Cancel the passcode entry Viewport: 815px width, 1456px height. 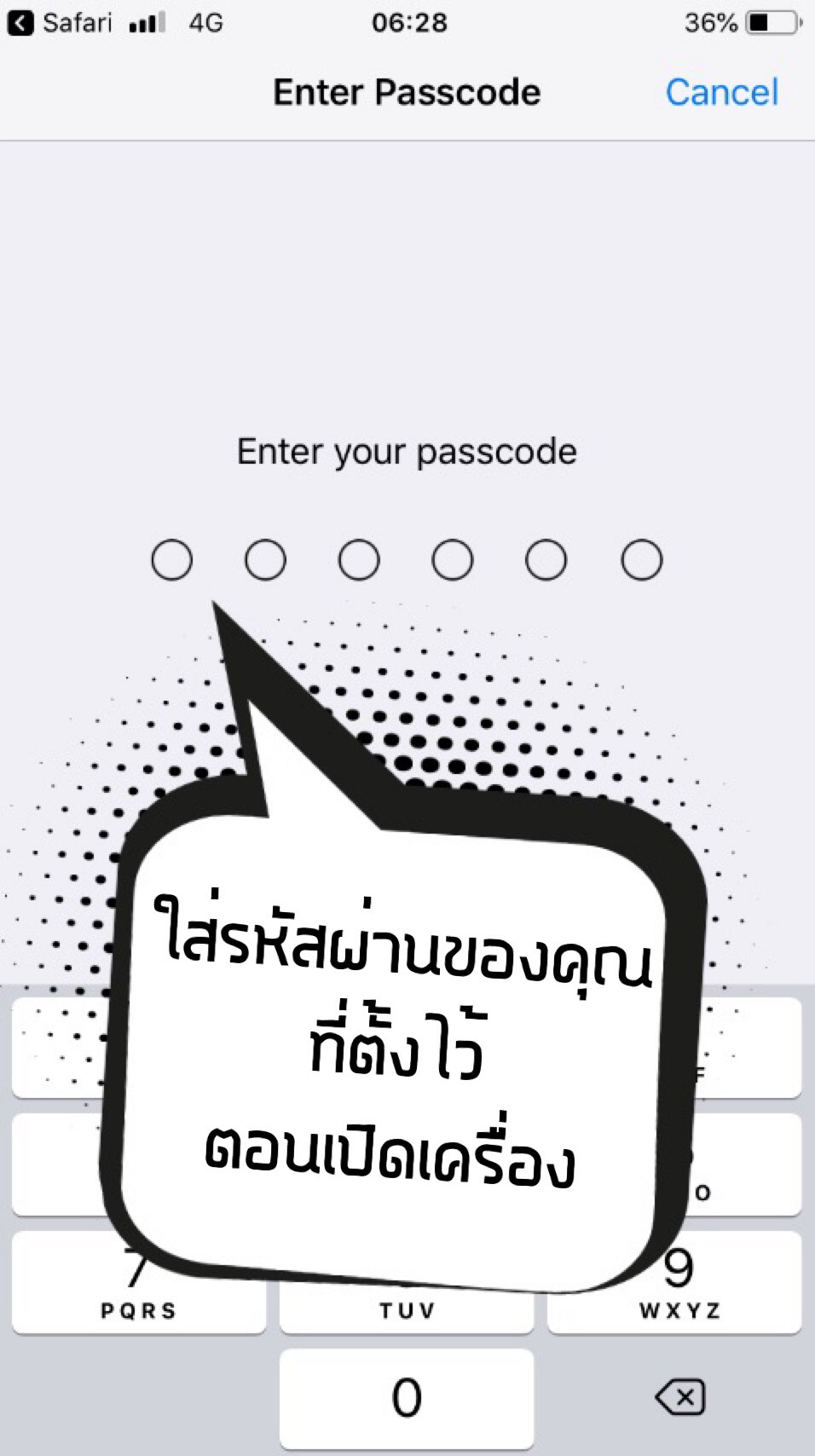tap(721, 92)
